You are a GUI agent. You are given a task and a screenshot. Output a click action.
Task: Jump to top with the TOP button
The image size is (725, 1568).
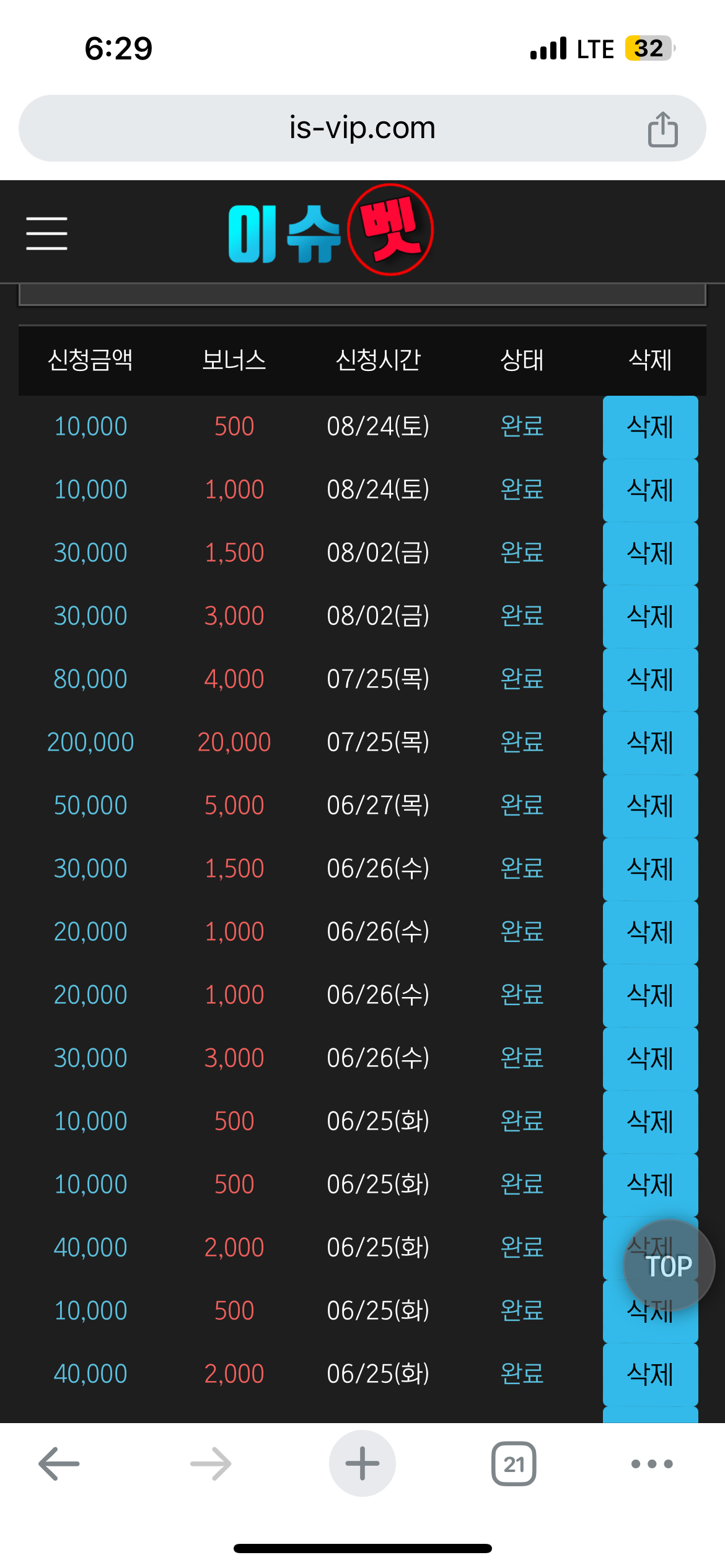[x=669, y=1266]
